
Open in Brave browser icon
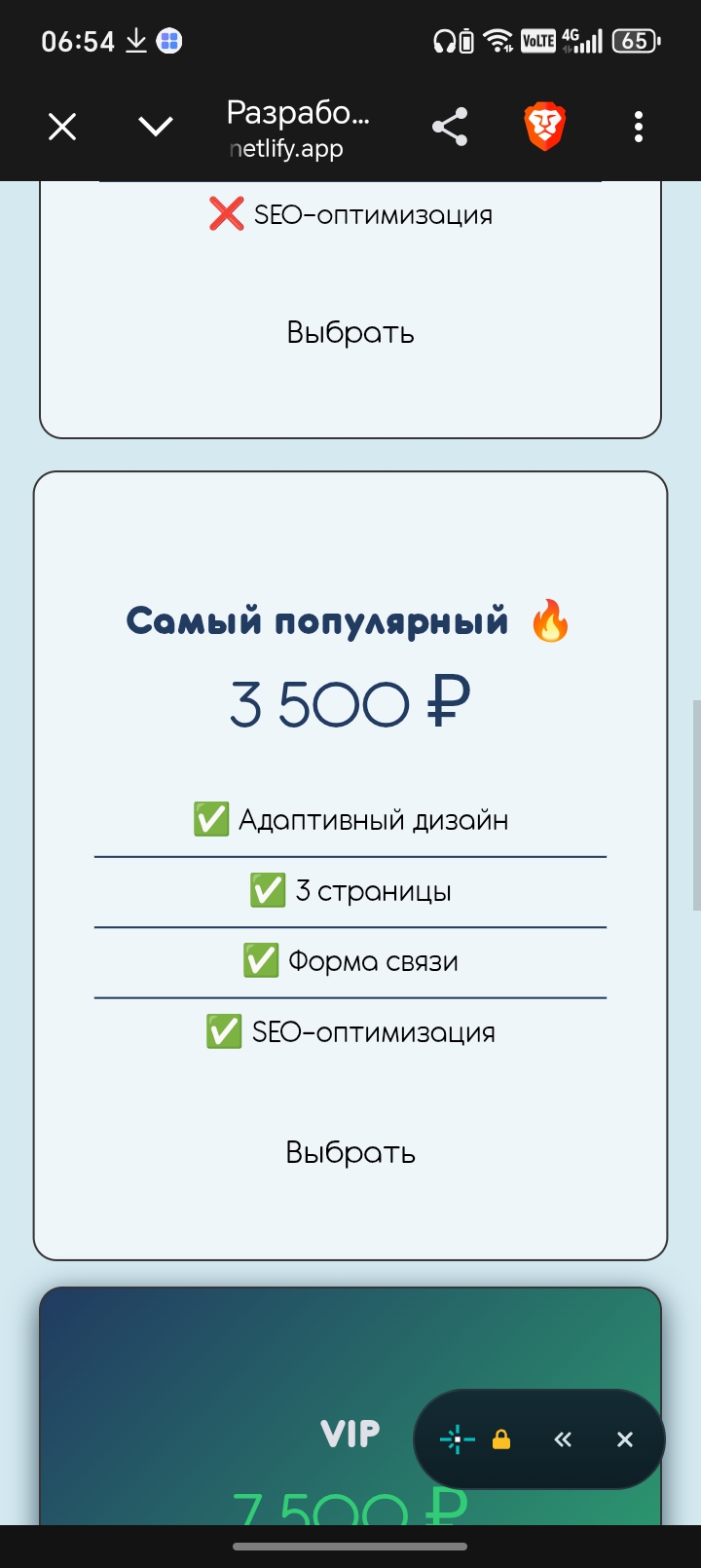545,127
